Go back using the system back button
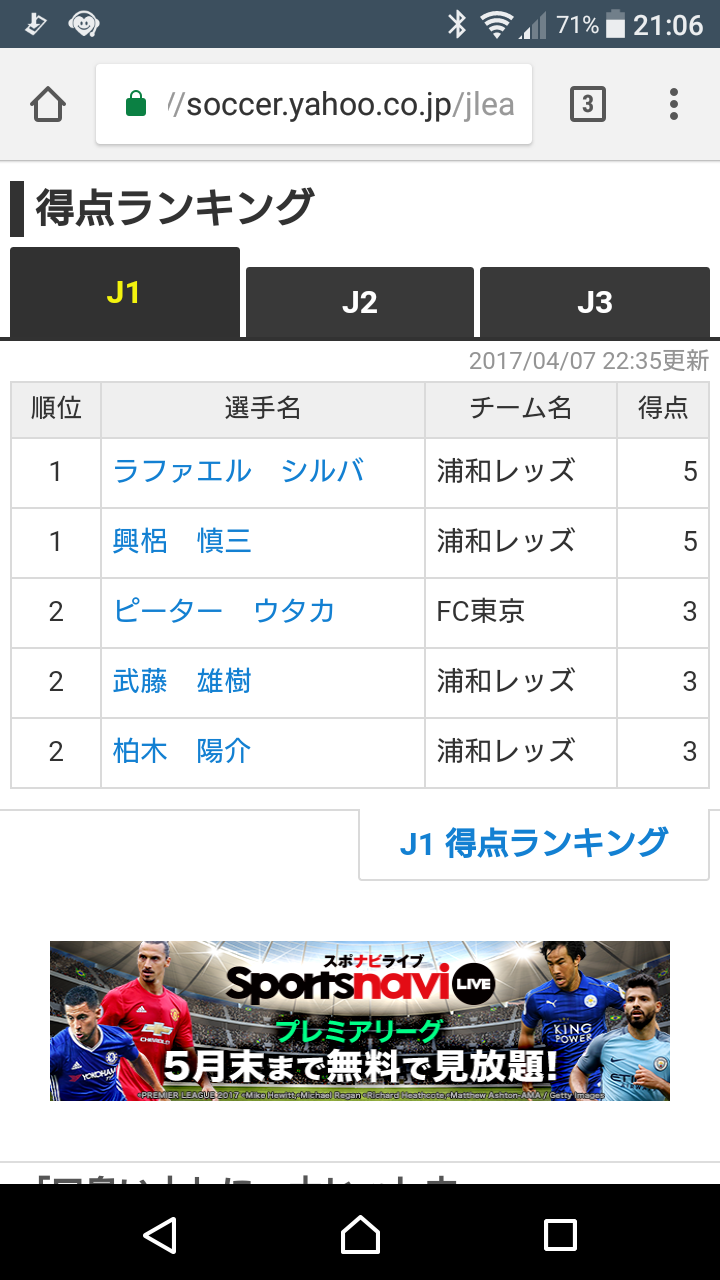 [x=160, y=1235]
